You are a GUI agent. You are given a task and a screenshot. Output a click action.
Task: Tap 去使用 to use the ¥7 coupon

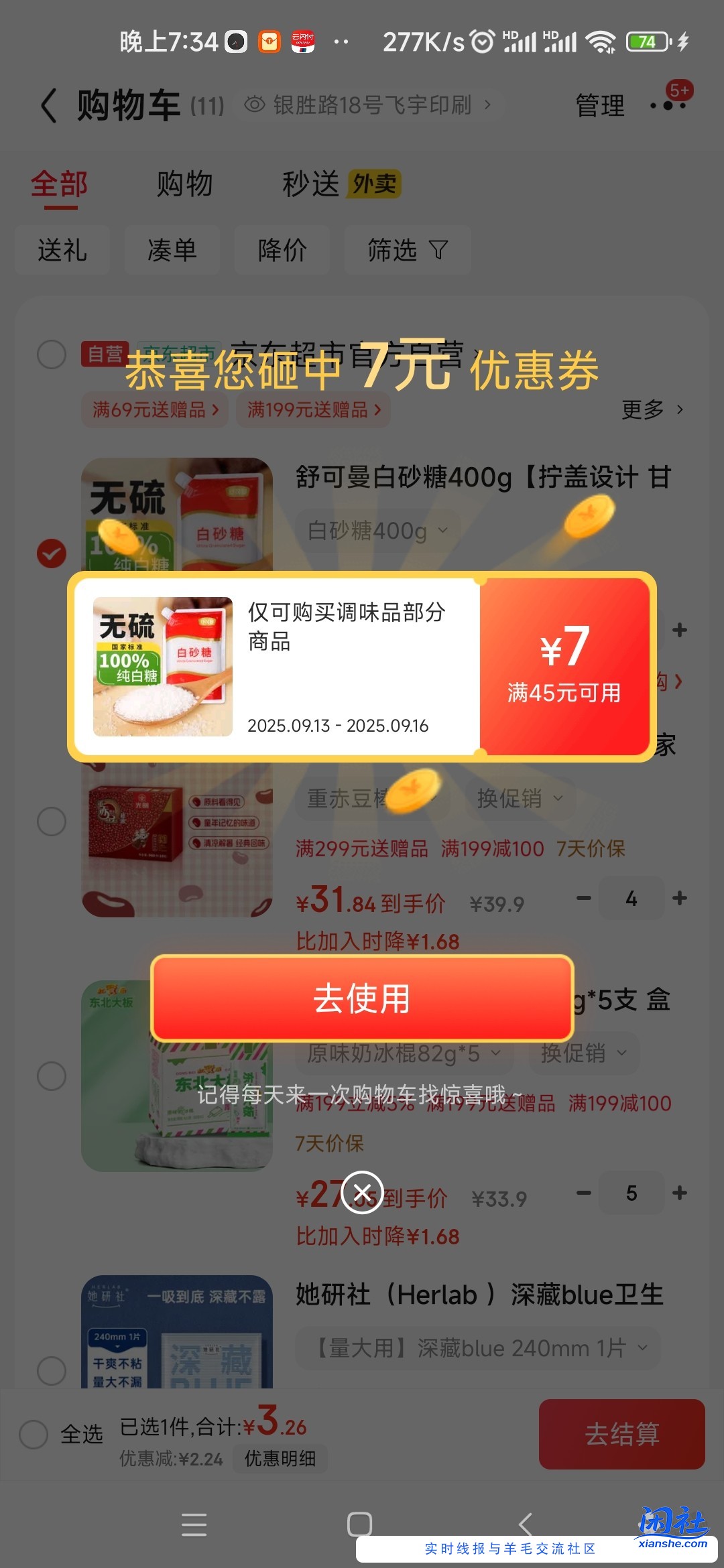coord(362,999)
